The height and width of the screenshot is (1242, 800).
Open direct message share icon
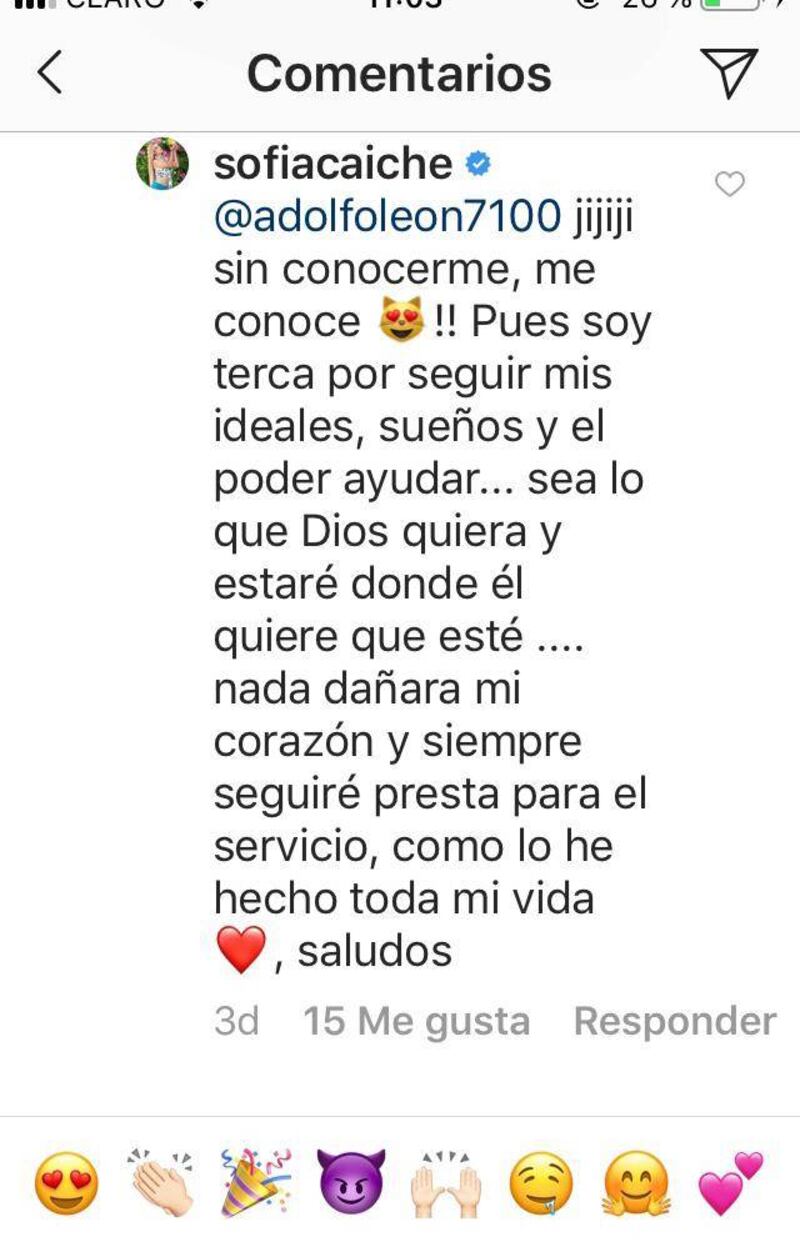click(728, 73)
